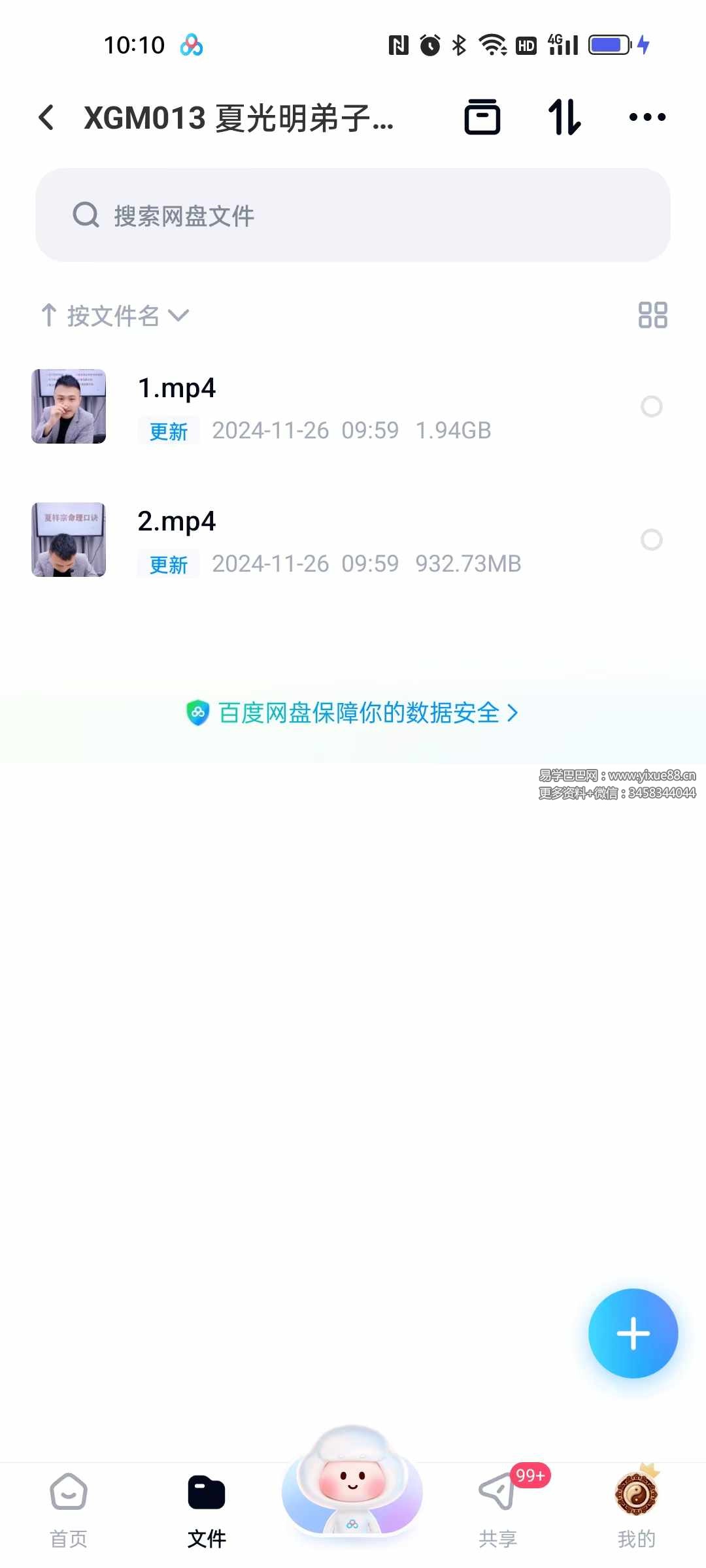The image size is (706, 1568).
Task: Open the data security link 百度网盘保障你的数据安全
Action: coord(353,714)
